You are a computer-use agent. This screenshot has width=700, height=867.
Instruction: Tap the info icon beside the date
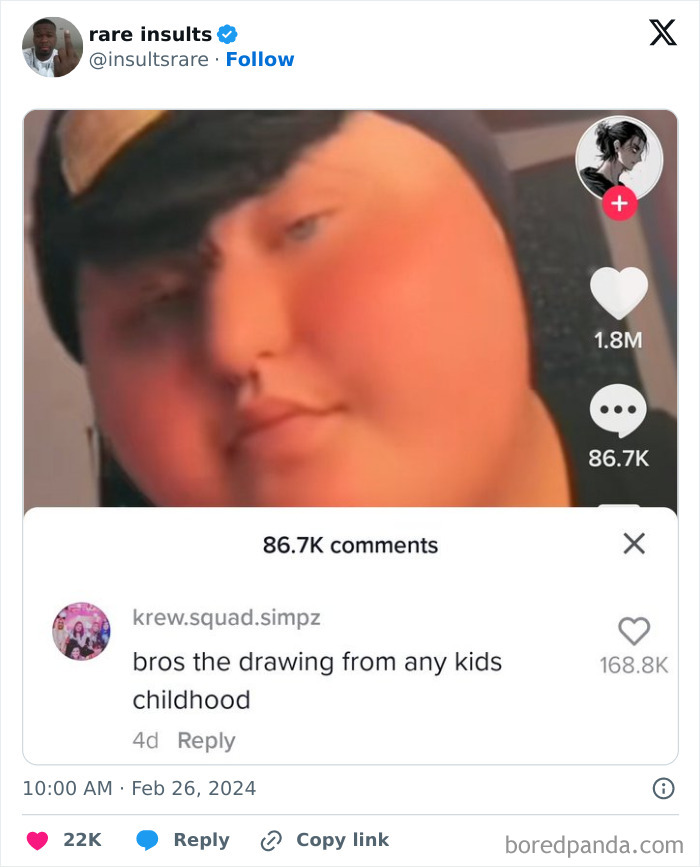(664, 788)
